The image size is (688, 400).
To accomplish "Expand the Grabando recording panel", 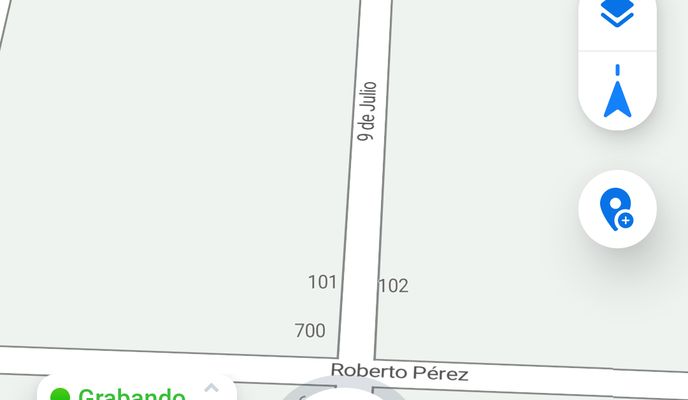I will 210,389.
